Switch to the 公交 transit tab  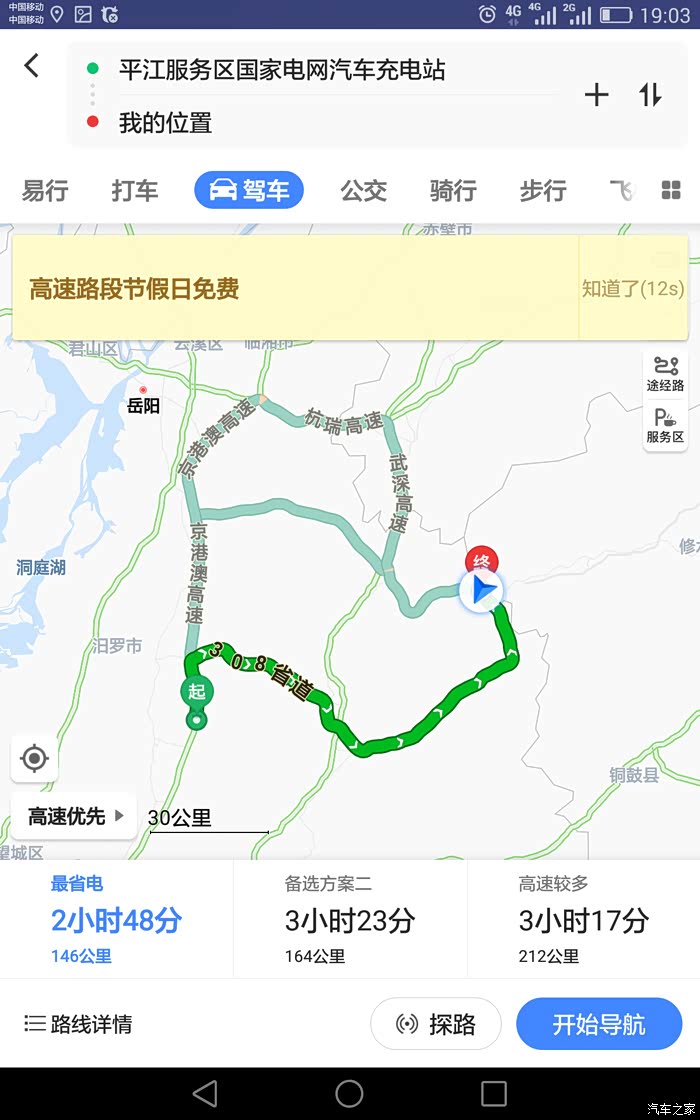coord(364,191)
